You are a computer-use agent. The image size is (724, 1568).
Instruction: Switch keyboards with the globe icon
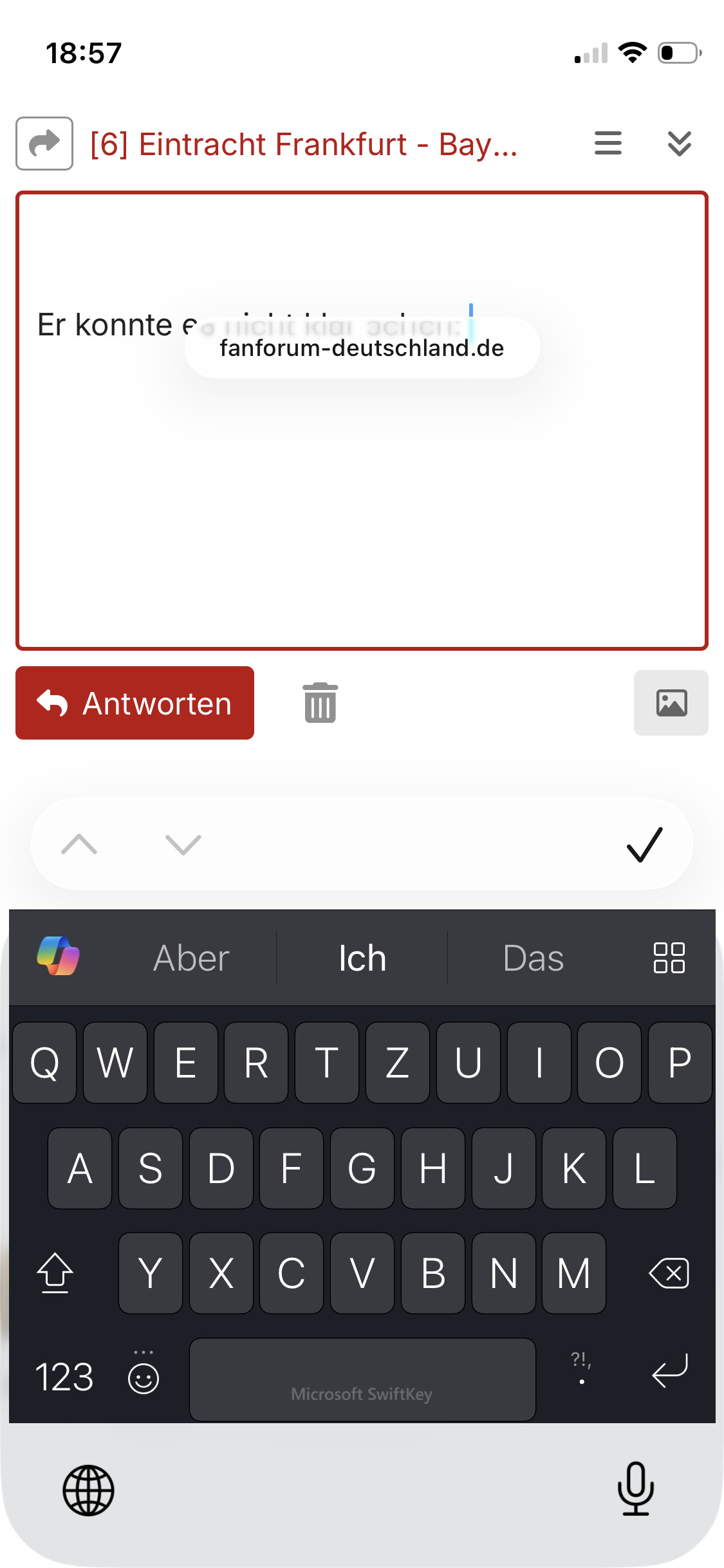tap(88, 1491)
